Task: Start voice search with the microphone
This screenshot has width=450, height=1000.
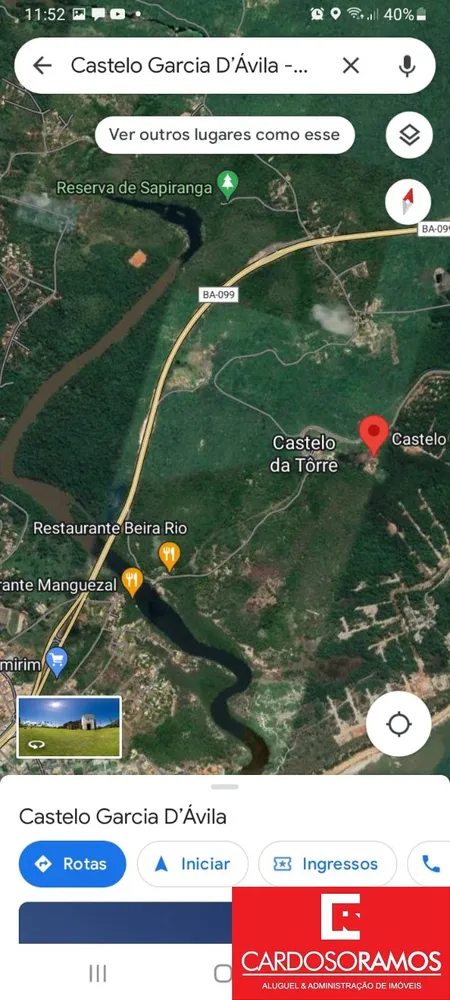Action: pyautogui.click(x=407, y=65)
